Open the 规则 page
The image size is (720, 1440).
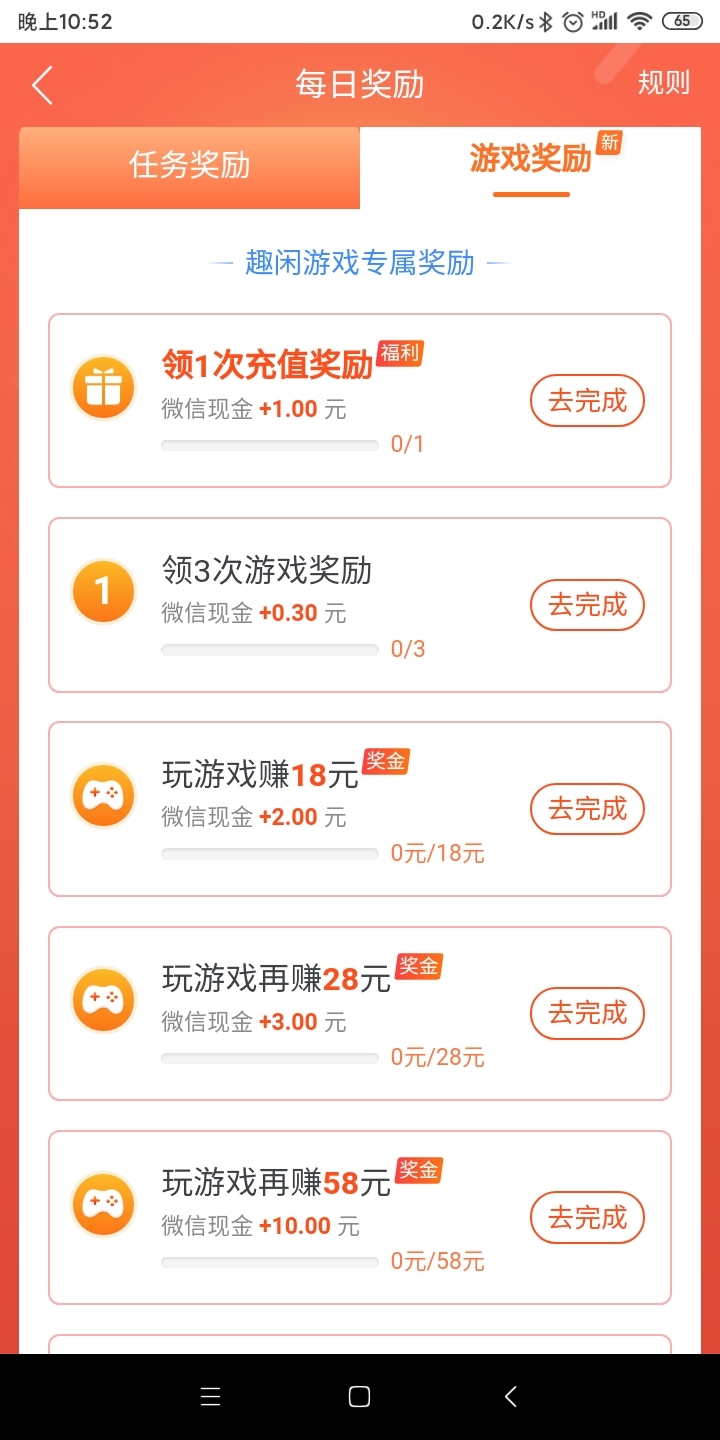click(662, 84)
